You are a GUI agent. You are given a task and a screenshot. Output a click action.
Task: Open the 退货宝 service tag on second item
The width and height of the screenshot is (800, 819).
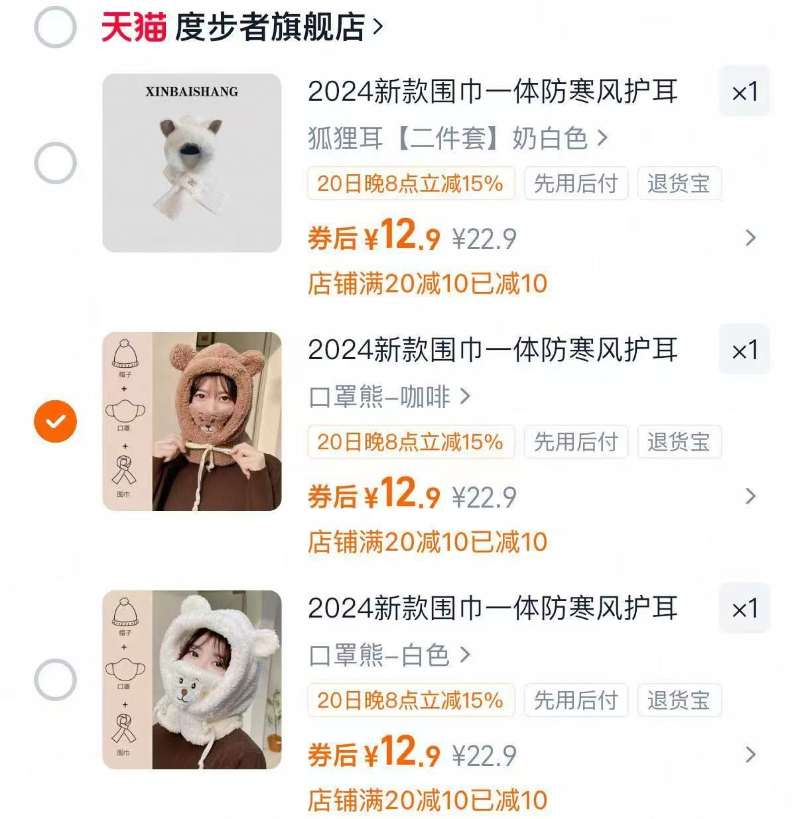pyautogui.click(x=677, y=443)
